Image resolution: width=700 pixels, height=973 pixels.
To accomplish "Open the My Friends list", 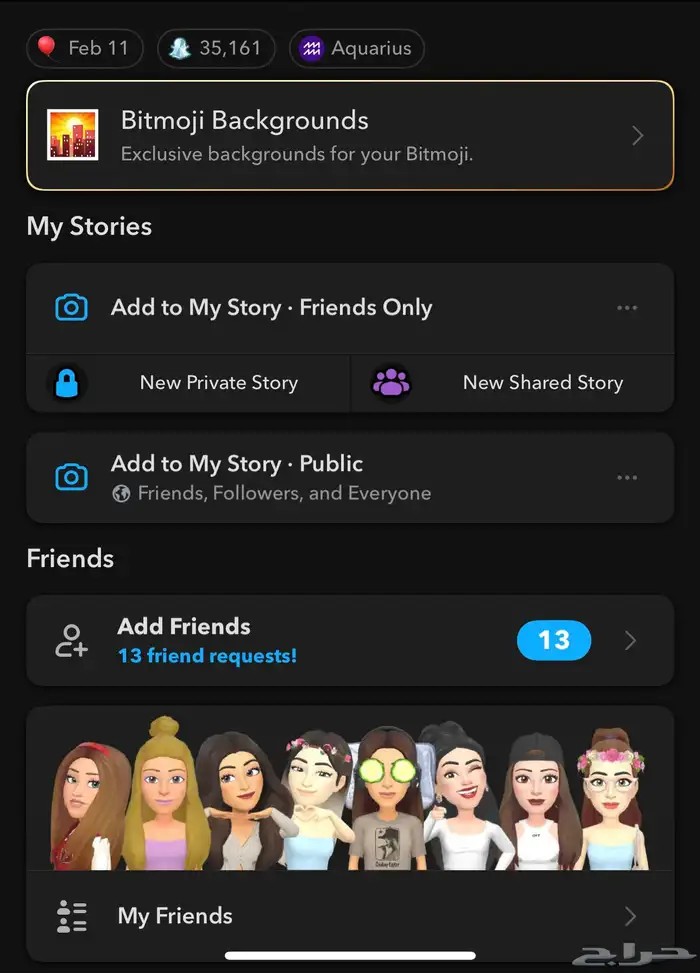I will pyautogui.click(x=350, y=916).
